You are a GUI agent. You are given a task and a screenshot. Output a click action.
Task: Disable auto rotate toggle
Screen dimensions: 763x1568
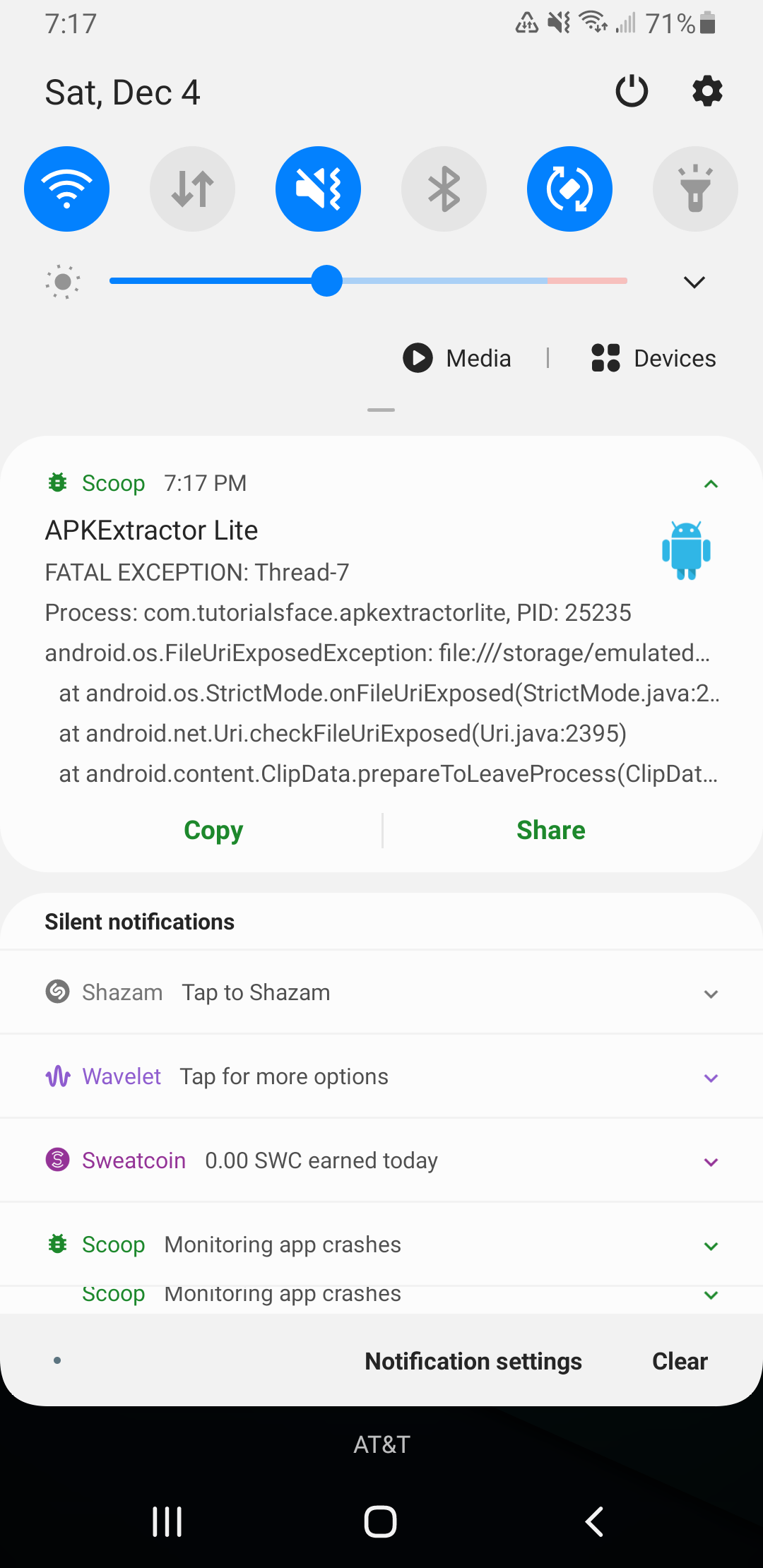click(569, 189)
